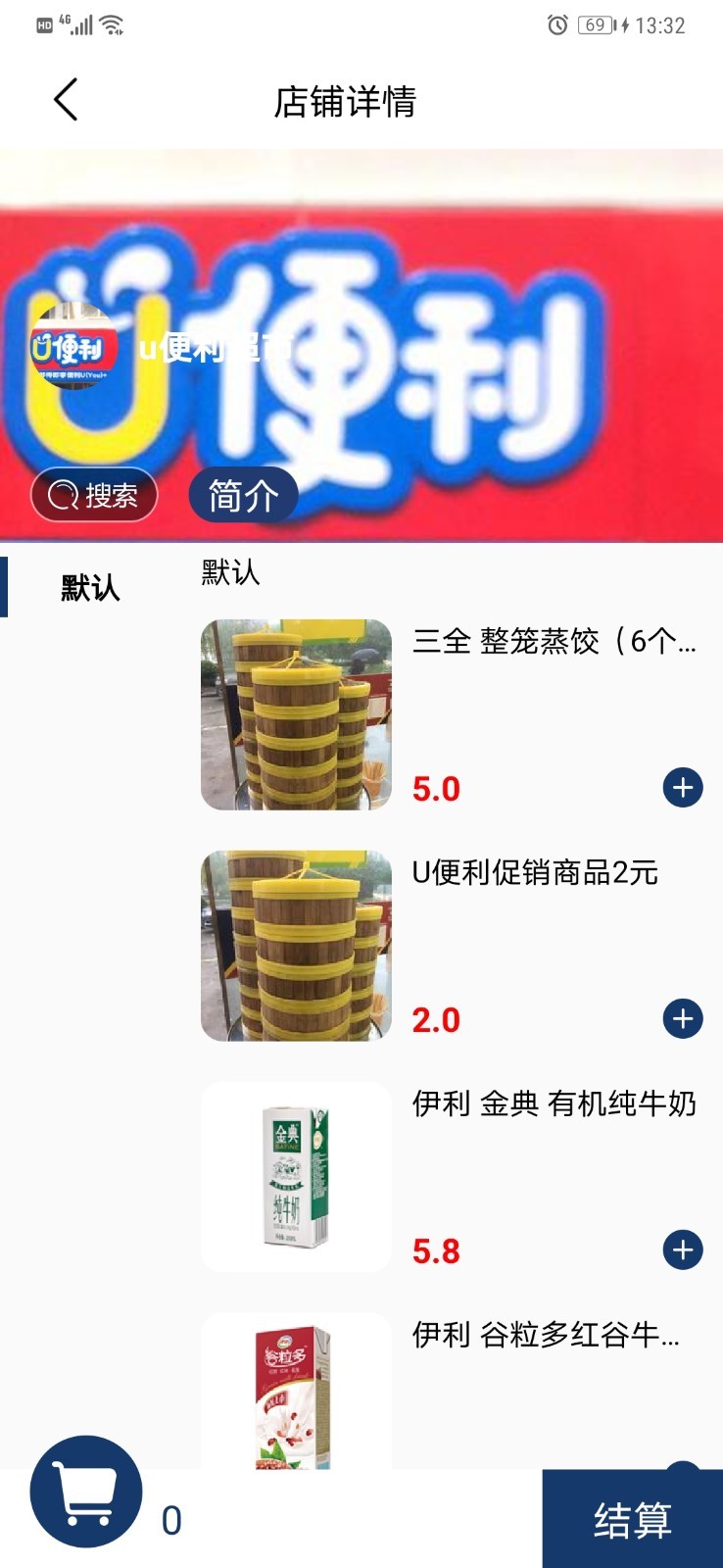Tap the steamer basket photo of 三全 整笼蒸饺
Screen dimensions: 723x1568
tap(296, 713)
